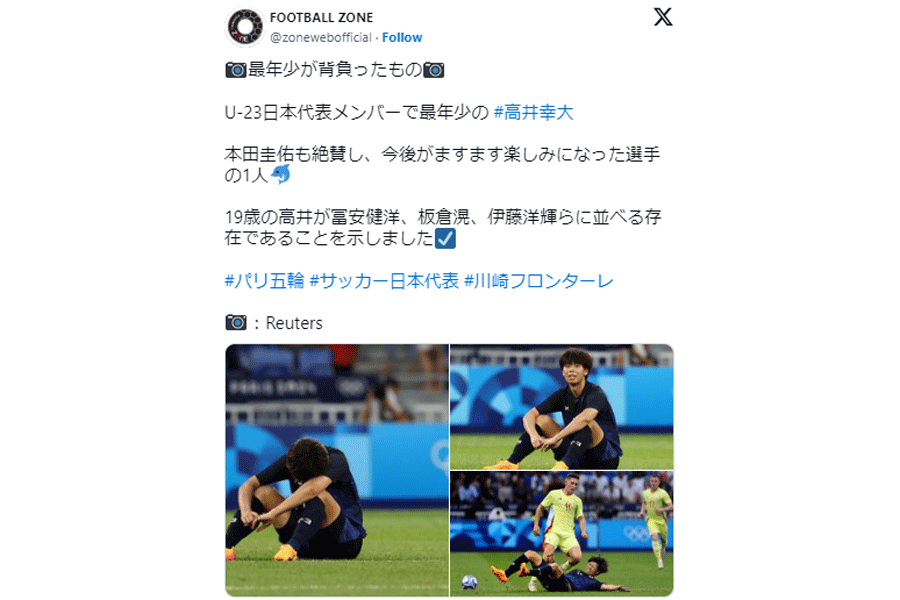Screen dimensions: 900x600
Task: Open the #パリ五輪 hashtag
Action: point(264,281)
